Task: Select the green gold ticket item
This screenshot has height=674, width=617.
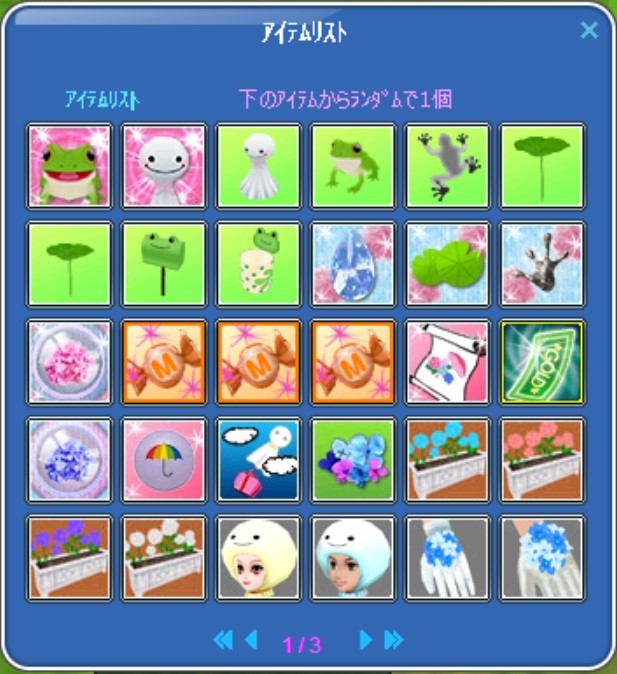Action: tap(542, 362)
